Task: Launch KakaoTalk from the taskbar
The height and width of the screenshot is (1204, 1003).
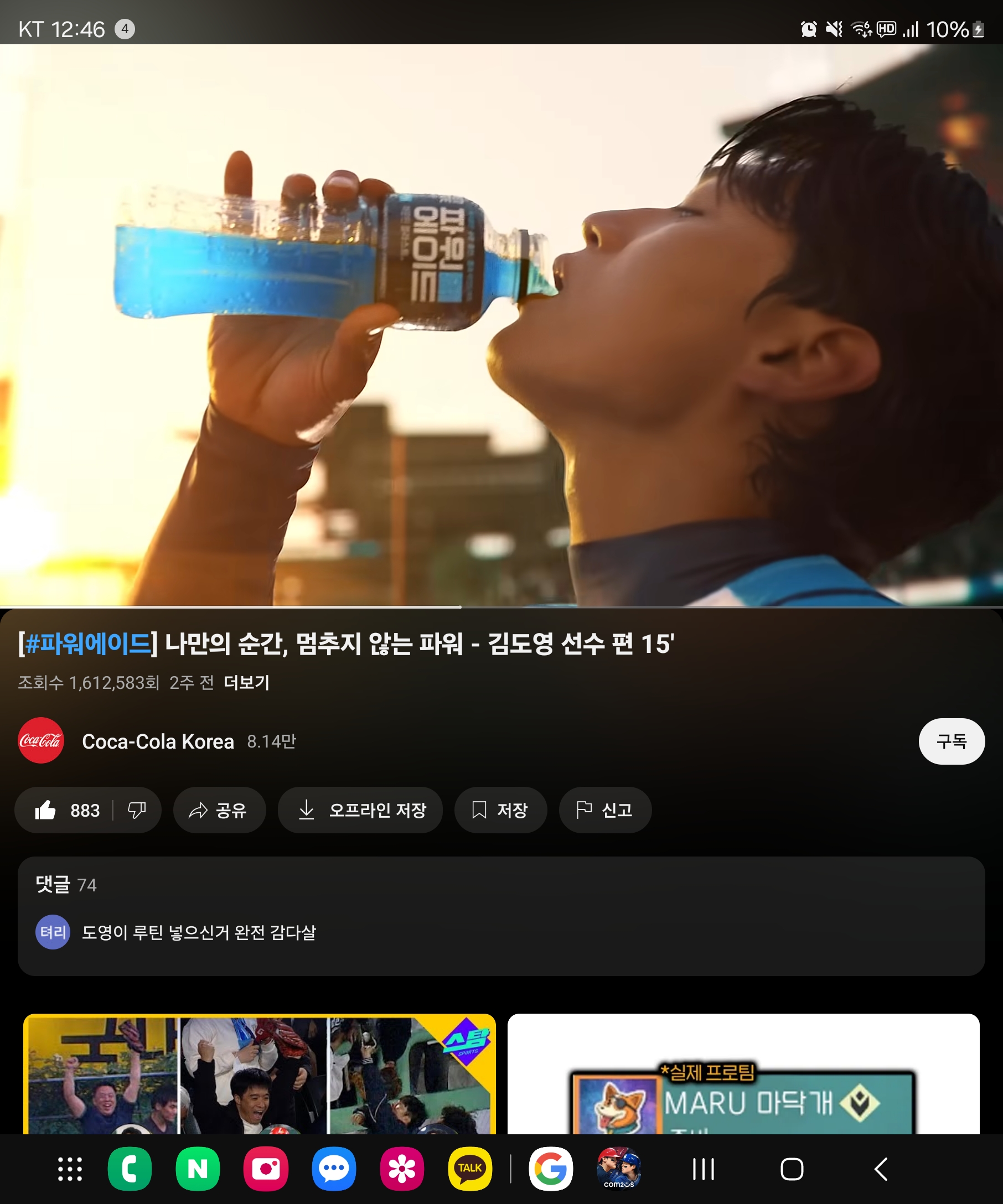Action: coord(470,1169)
